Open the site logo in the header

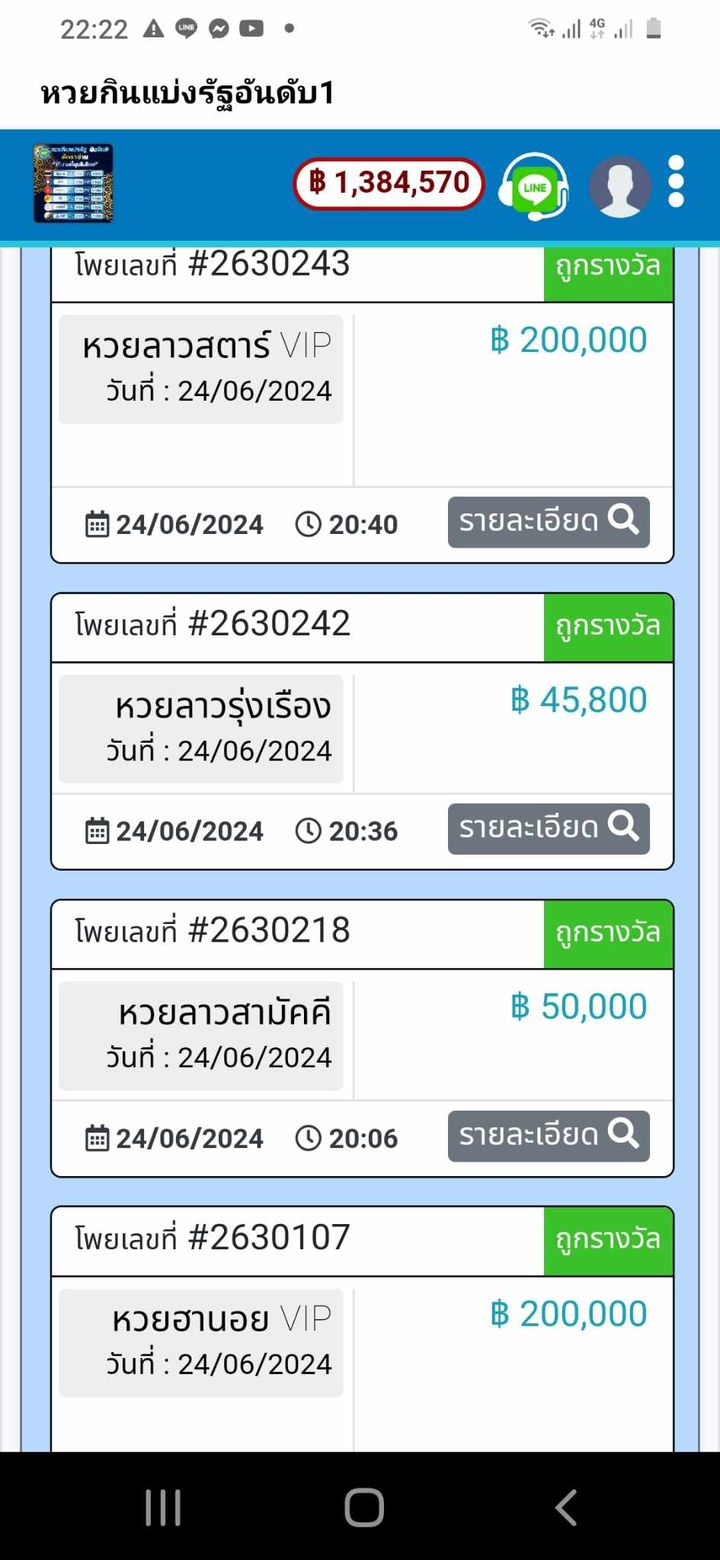[x=73, y=183]
